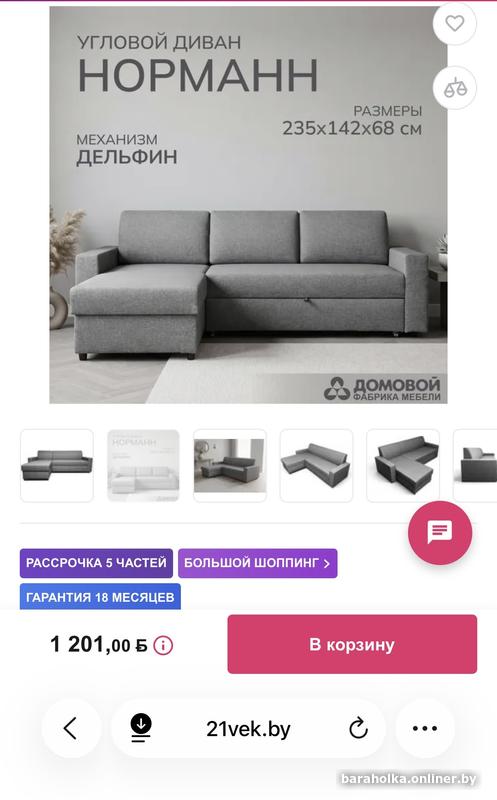
Task: Select the fourth thumbnail with the angled sofa
Action: 316,465
